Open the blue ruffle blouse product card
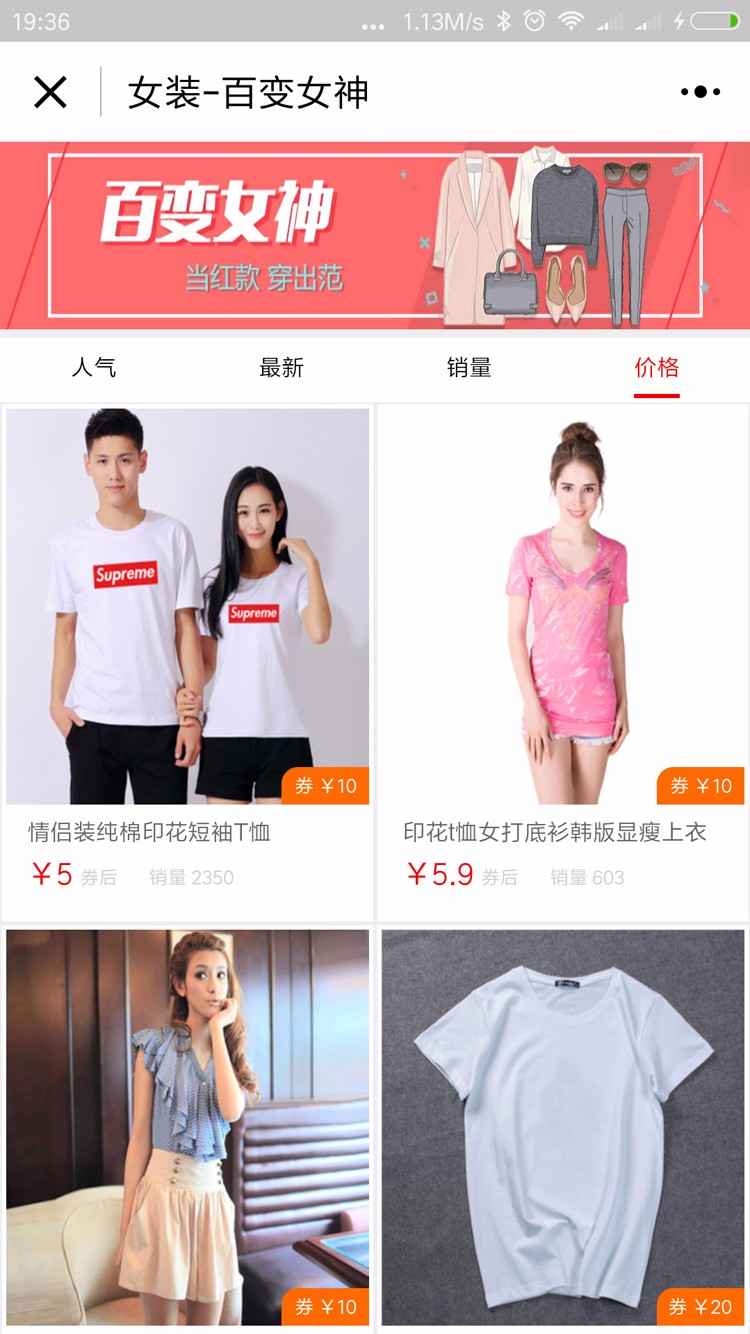Image resolution: width=750 pixels, height=1334 pixels. (x=188, y=1128)
